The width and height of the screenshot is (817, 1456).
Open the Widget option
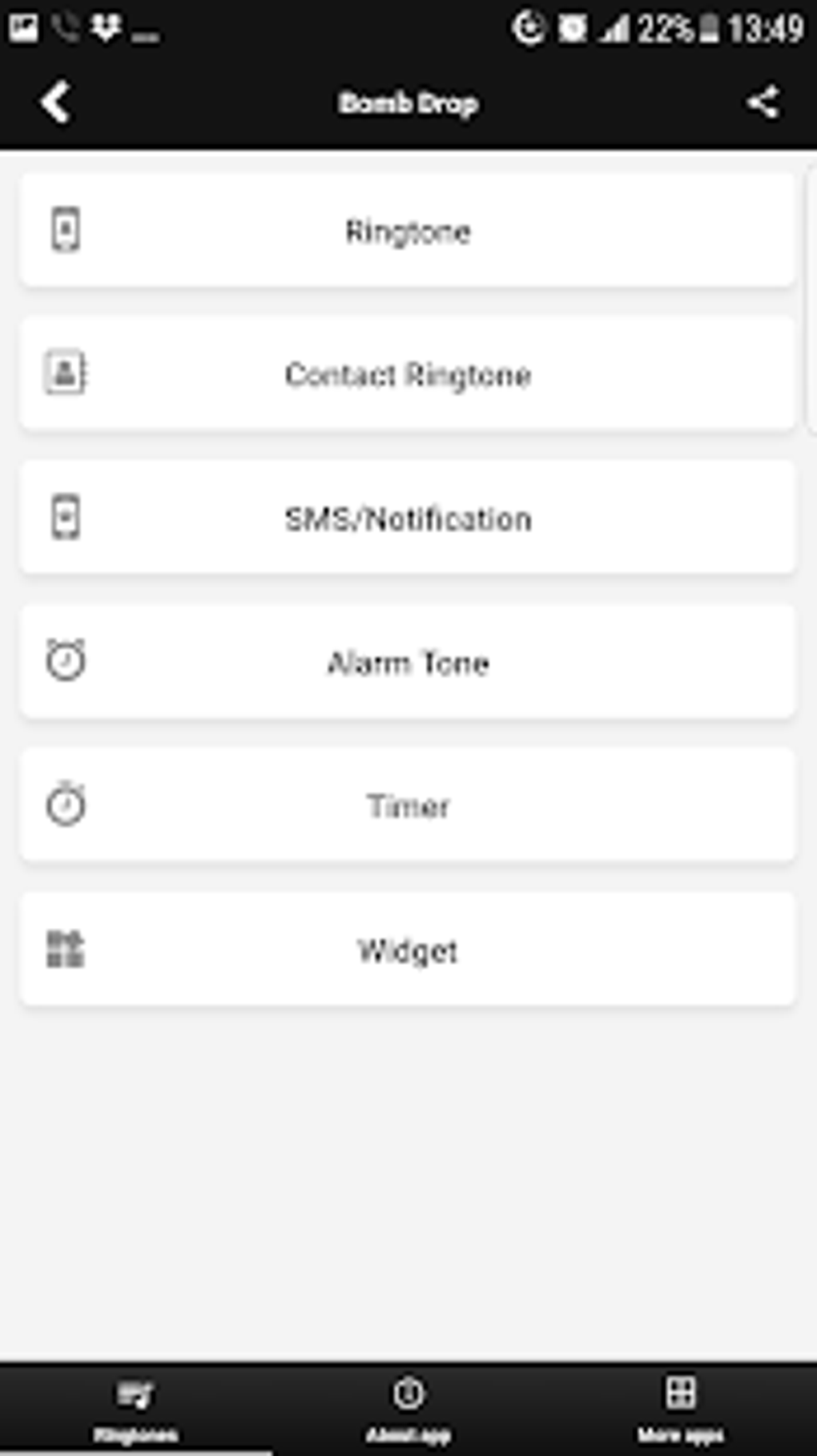coord(408,950)
